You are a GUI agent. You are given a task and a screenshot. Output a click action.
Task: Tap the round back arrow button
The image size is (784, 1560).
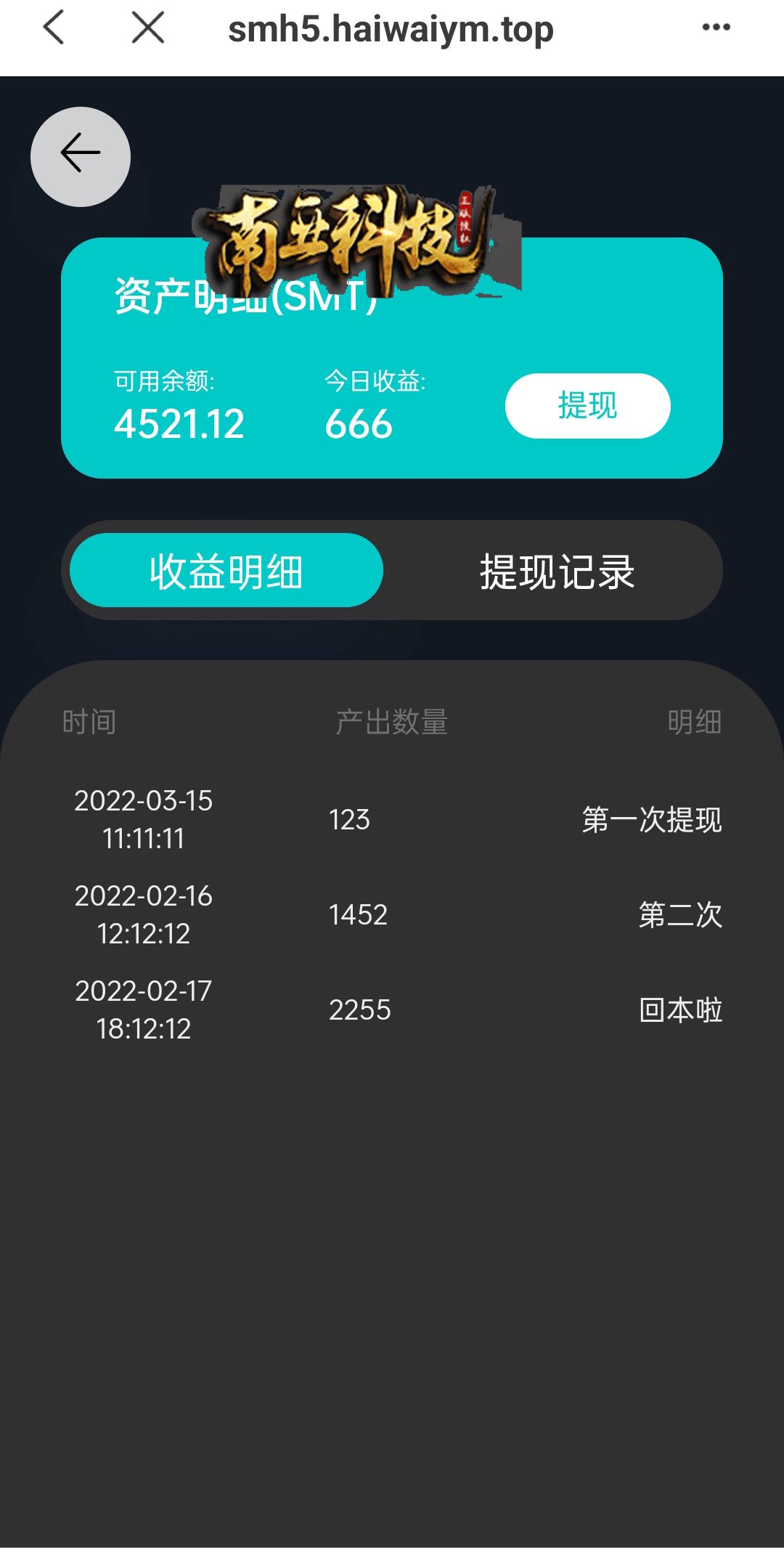[81, 156]
